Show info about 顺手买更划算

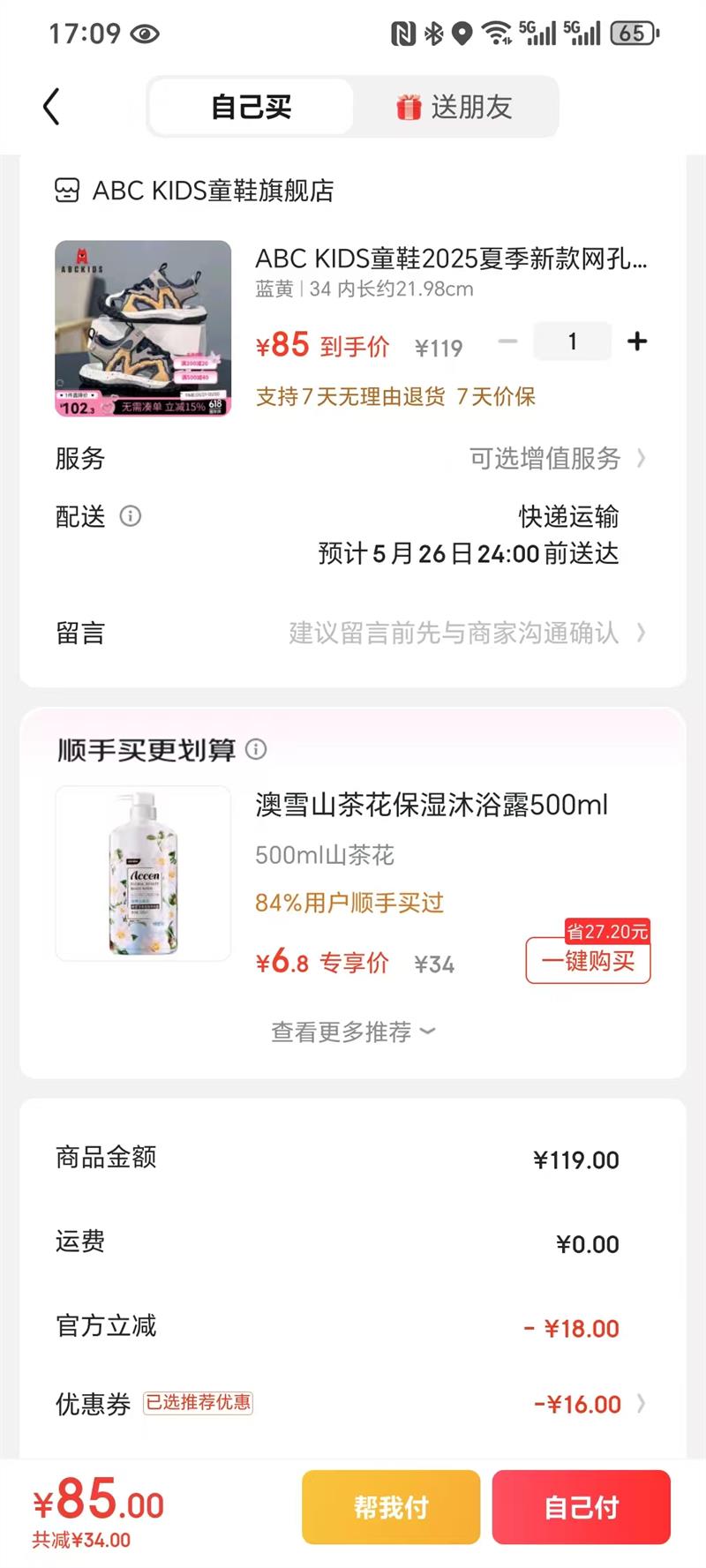[x=256, y=749]
